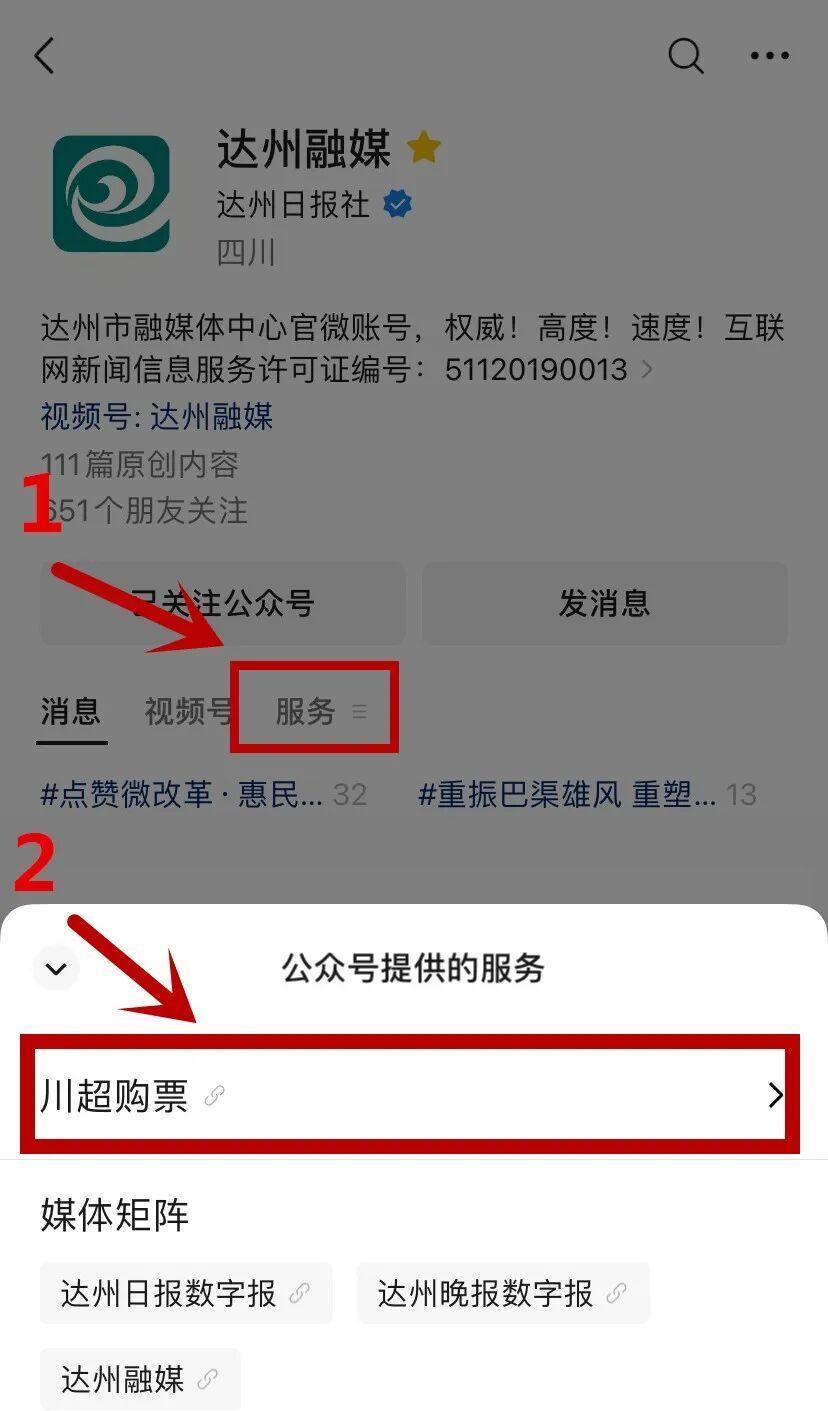Tap the 已关注公众号 button
828x1411 pixels.
point(222,603)
